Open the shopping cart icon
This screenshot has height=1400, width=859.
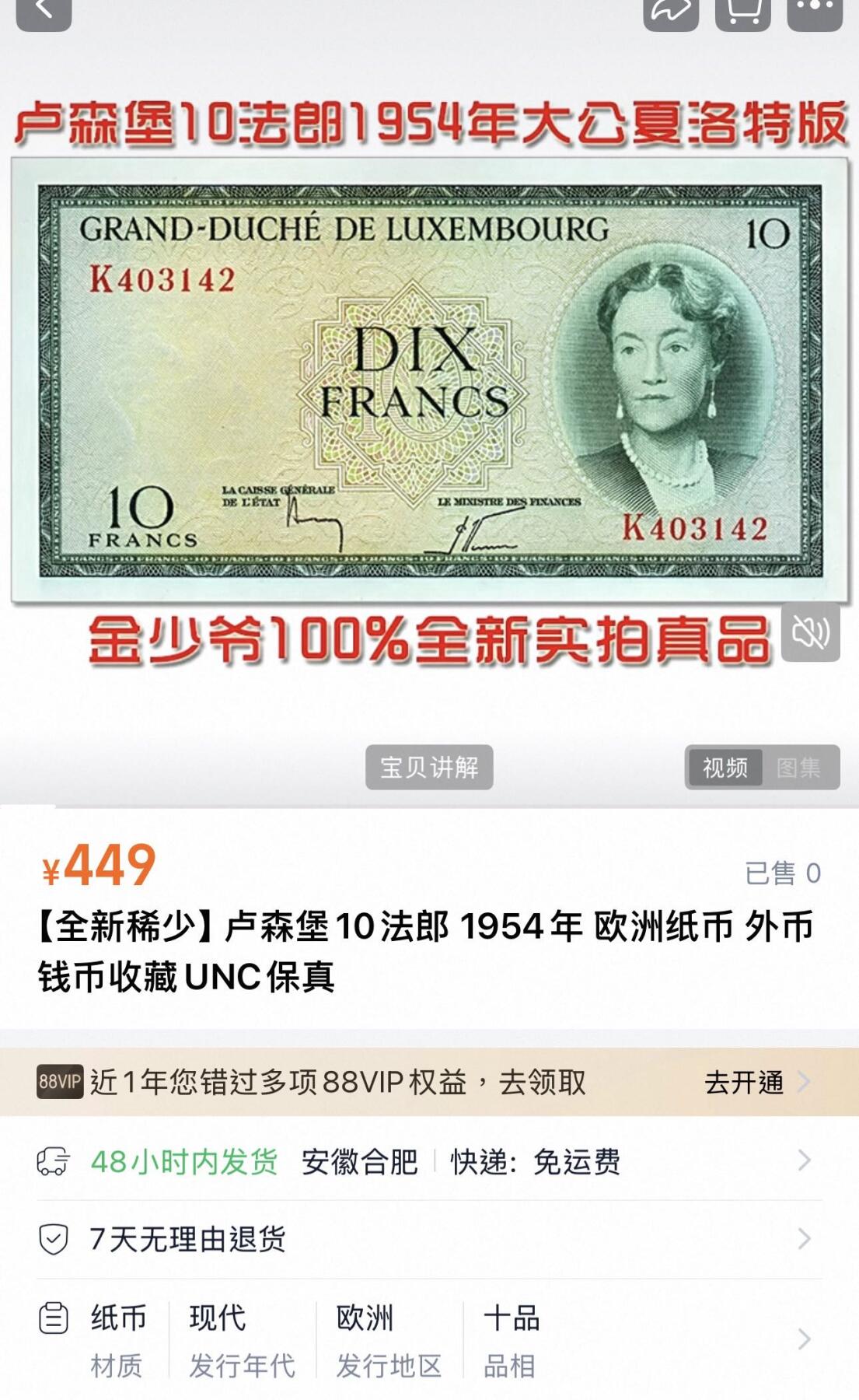point(743,16)
